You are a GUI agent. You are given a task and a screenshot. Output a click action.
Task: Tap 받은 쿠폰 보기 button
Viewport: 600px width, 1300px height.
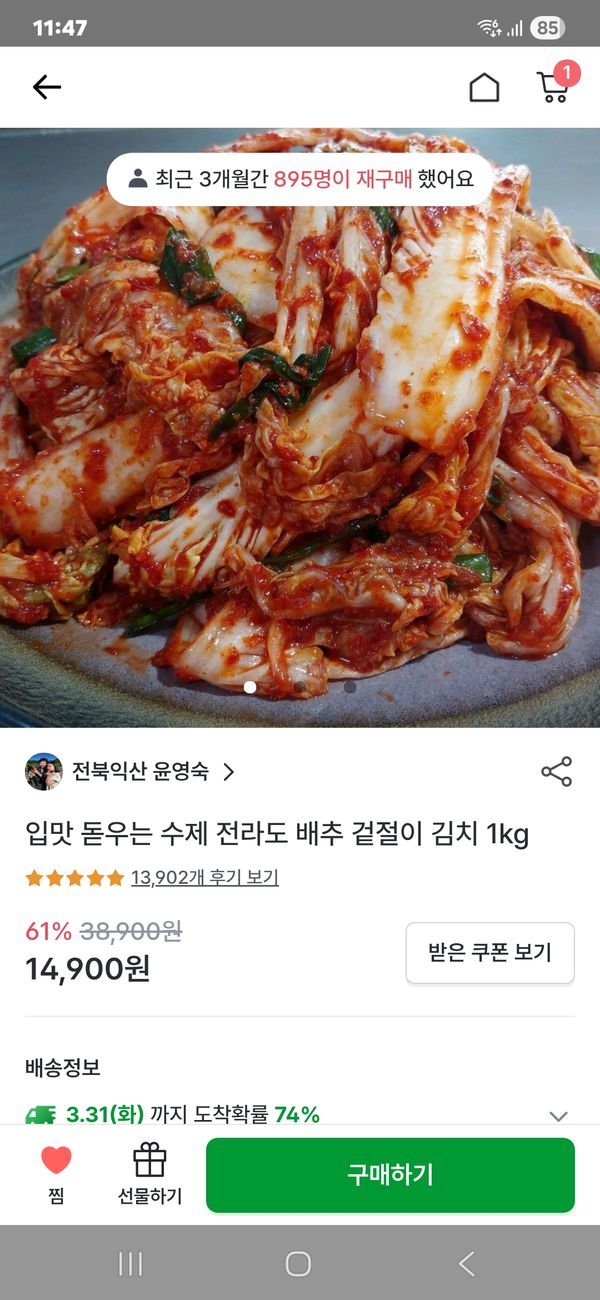[x=490, y=953]
